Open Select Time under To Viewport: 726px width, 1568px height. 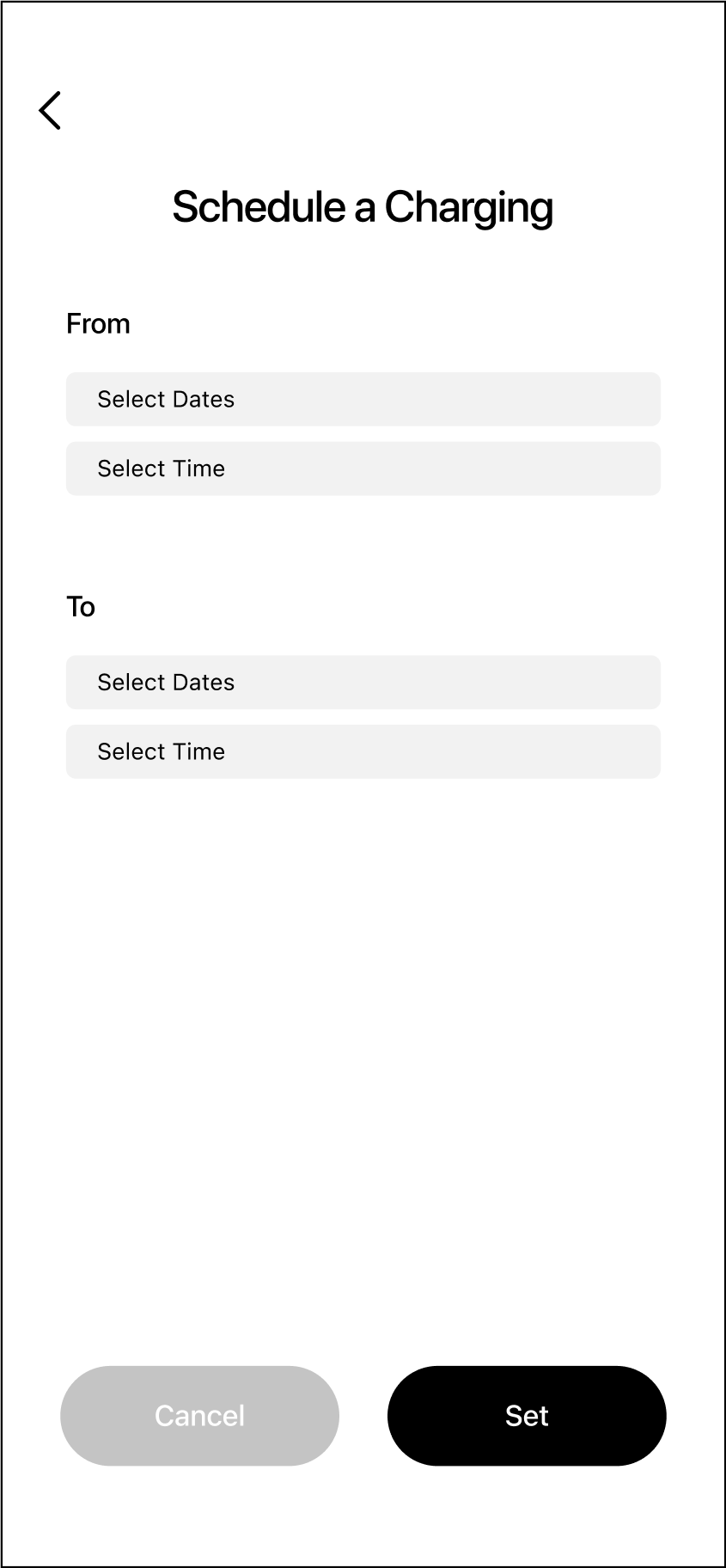(x=363, y=751)
